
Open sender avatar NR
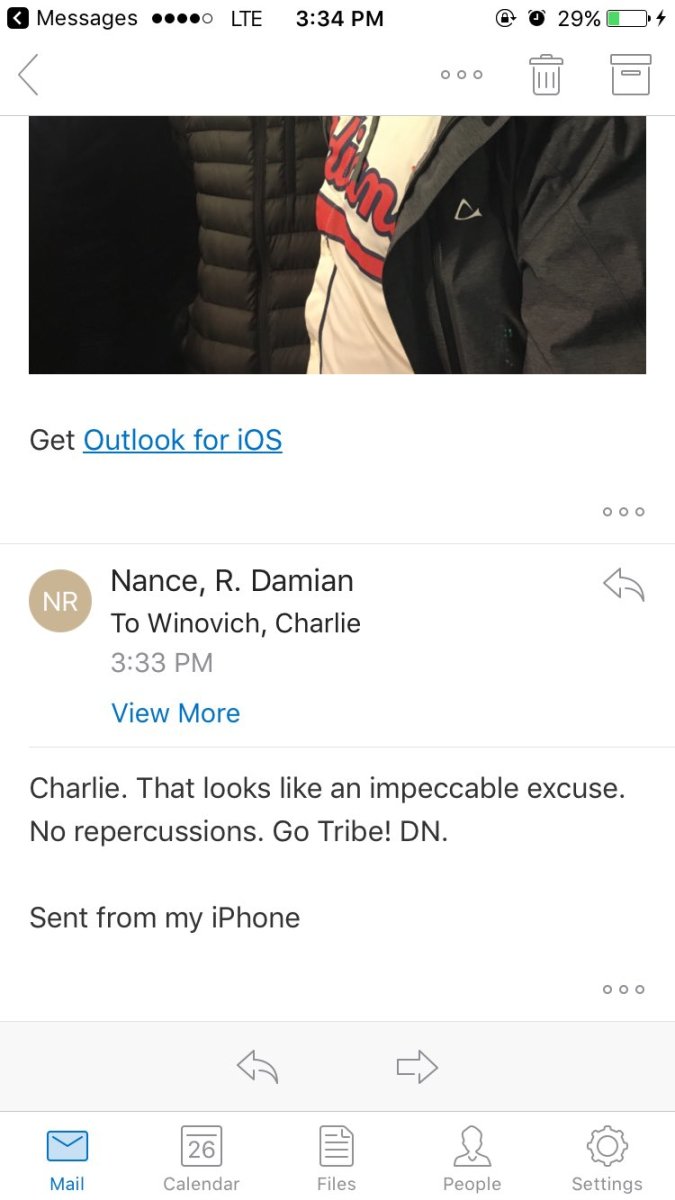[60, 602]
